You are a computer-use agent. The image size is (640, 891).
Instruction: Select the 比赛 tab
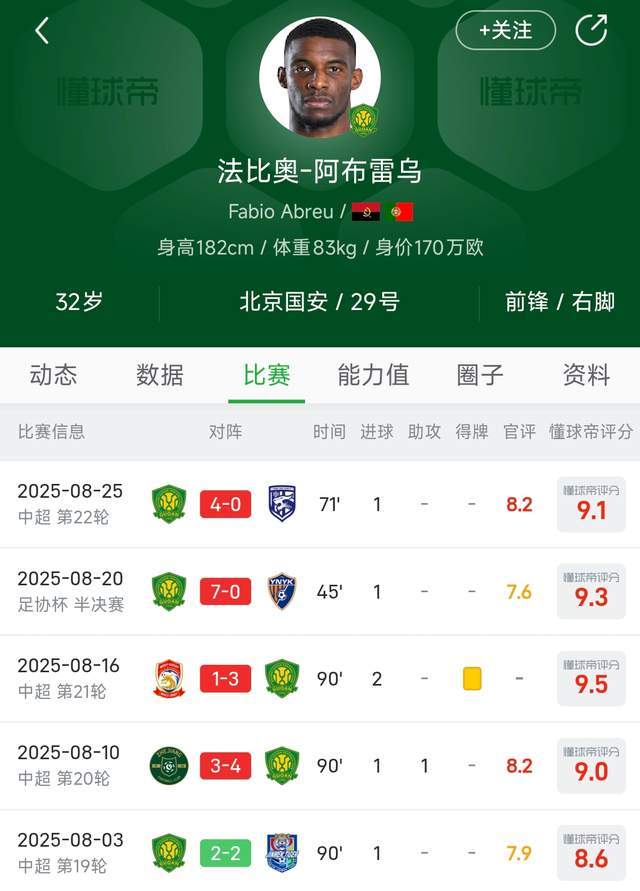267,375
